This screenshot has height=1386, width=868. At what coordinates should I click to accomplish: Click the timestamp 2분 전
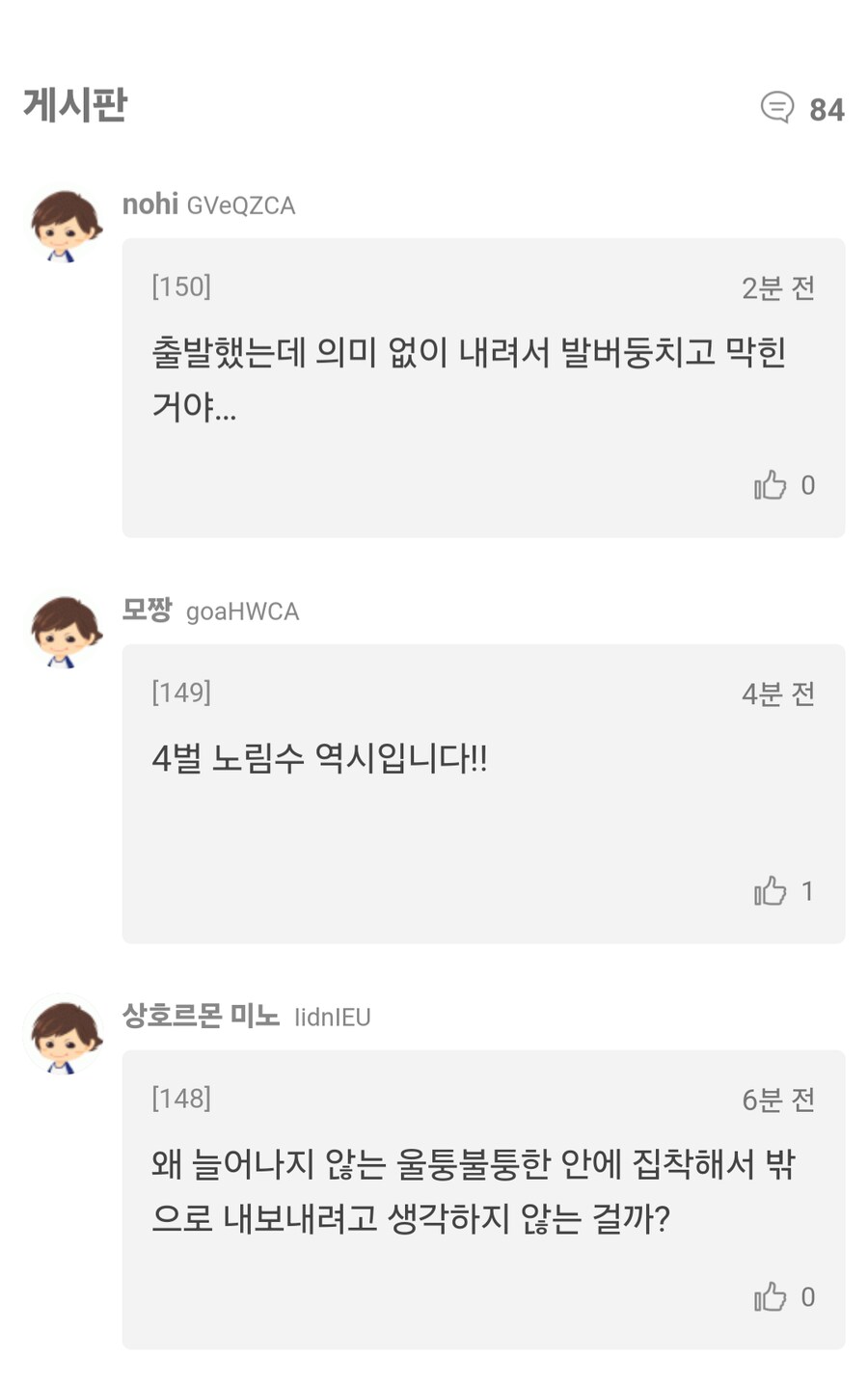(778, 285)
